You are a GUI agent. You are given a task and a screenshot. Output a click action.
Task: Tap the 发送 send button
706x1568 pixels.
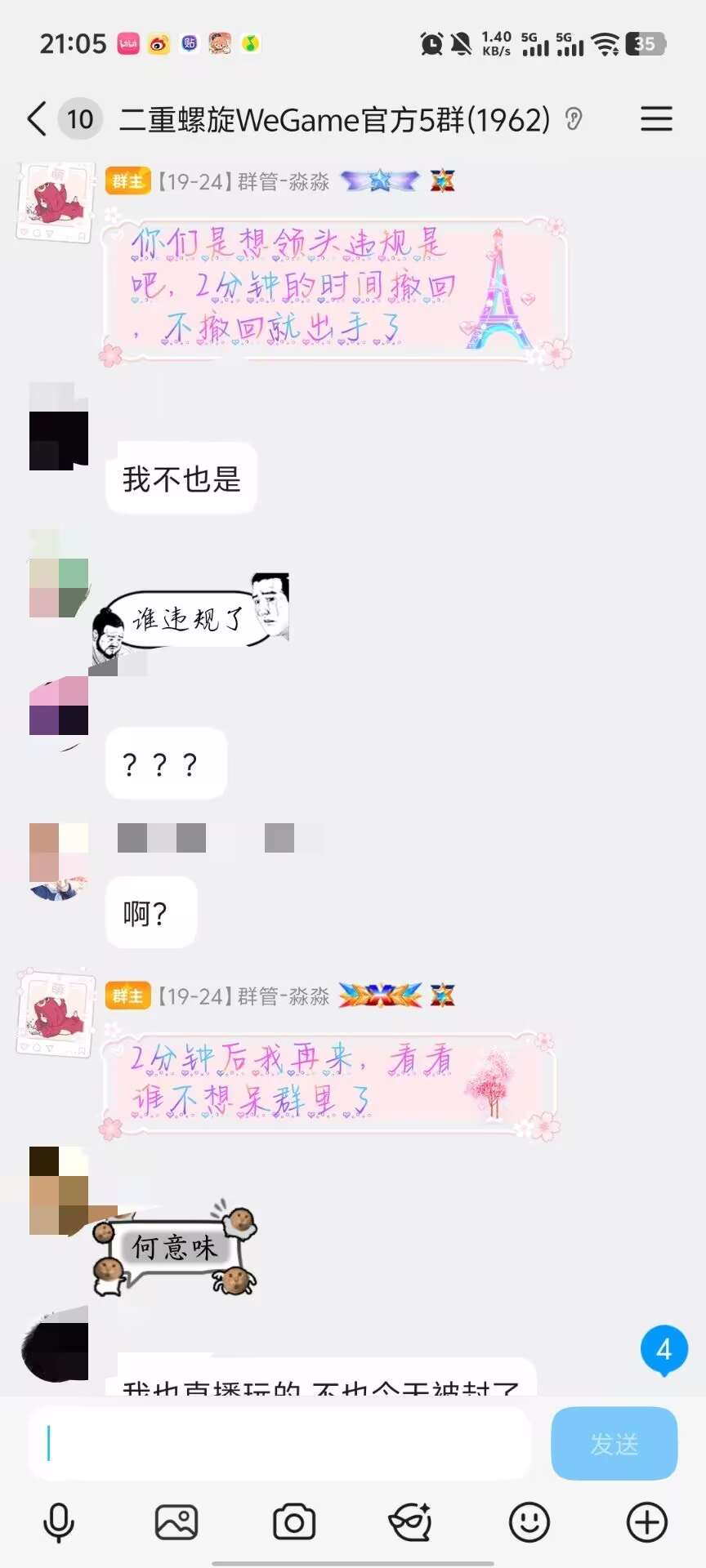614,1443
